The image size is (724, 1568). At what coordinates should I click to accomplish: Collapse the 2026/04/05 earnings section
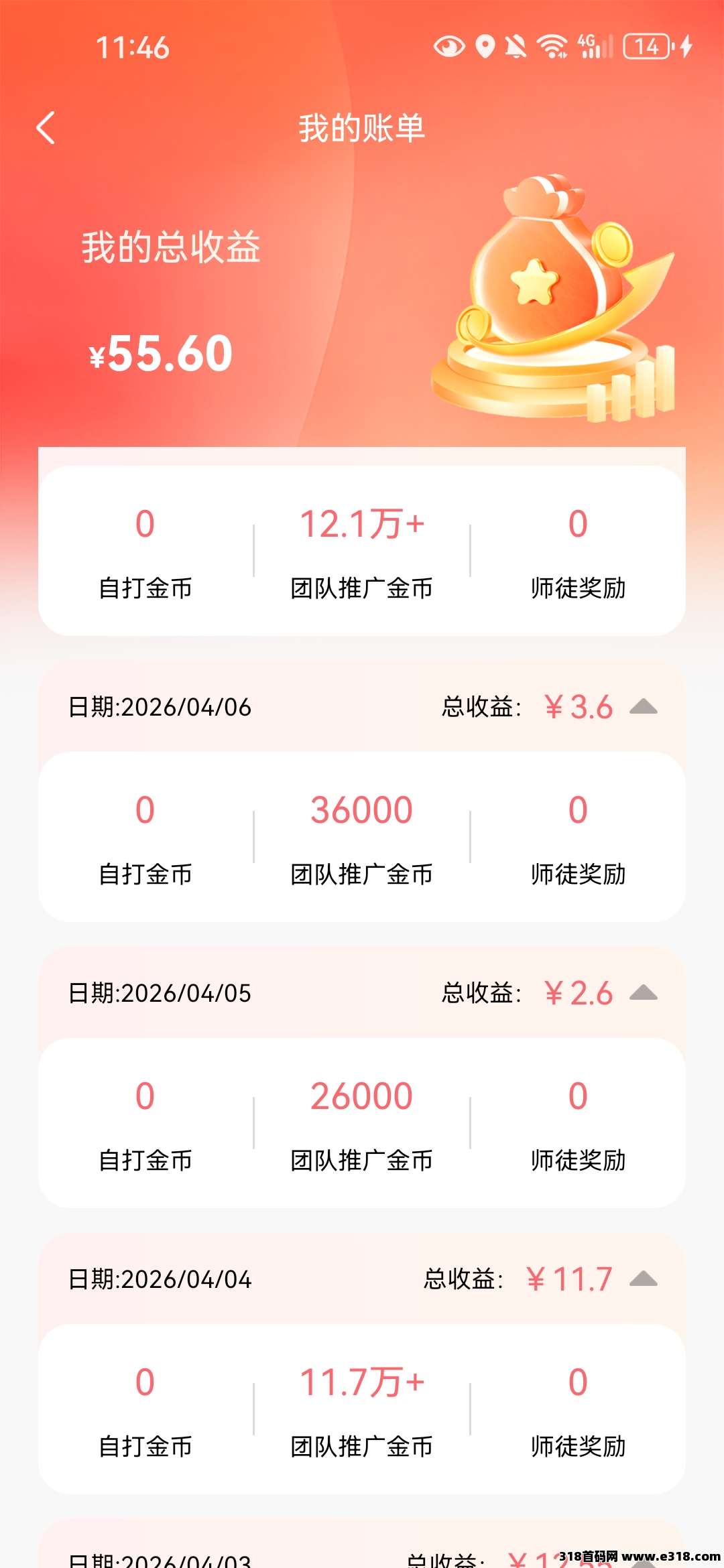(x=643, y=992)
